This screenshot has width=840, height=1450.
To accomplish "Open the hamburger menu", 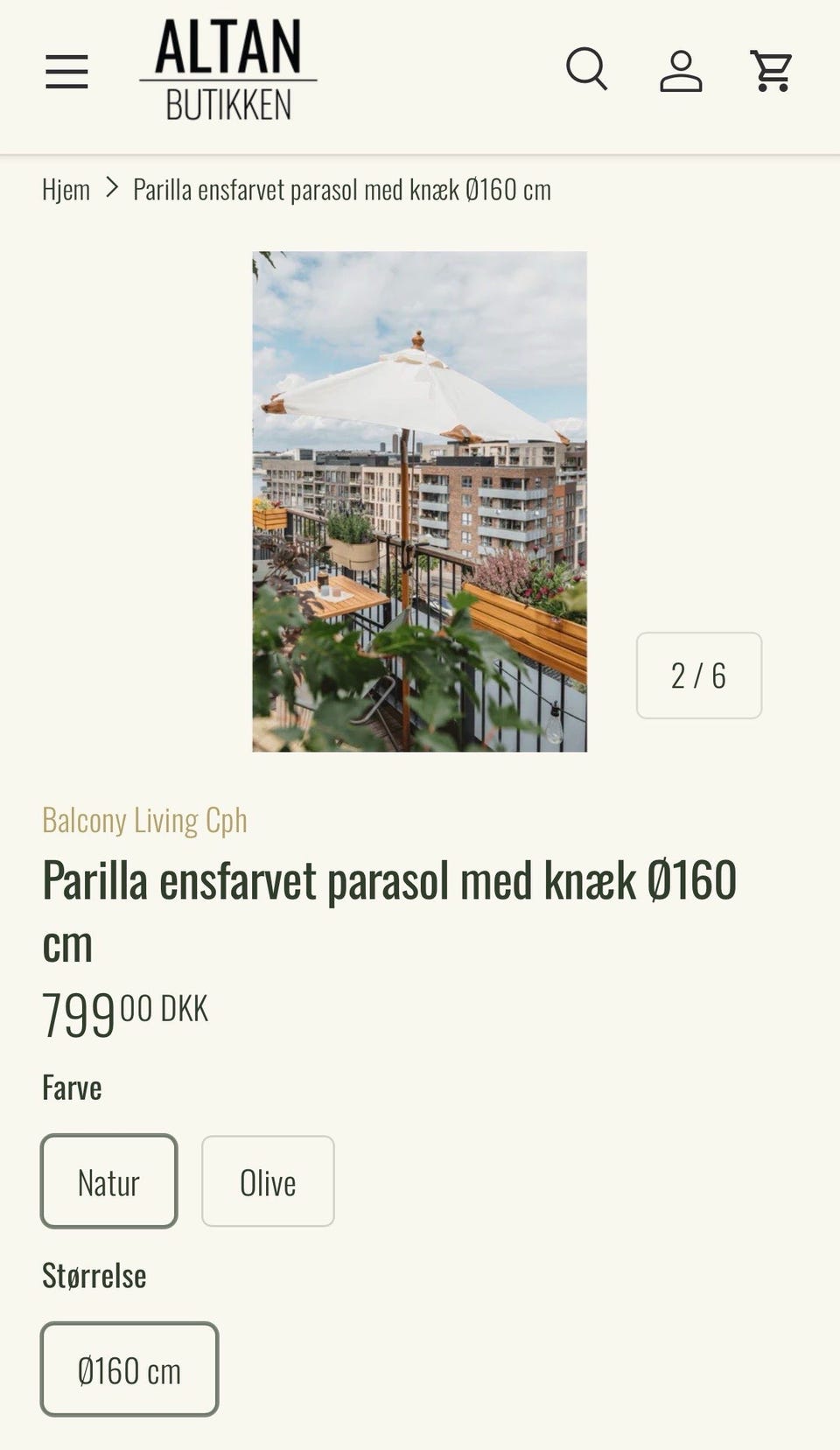I will tap(67, 72).
